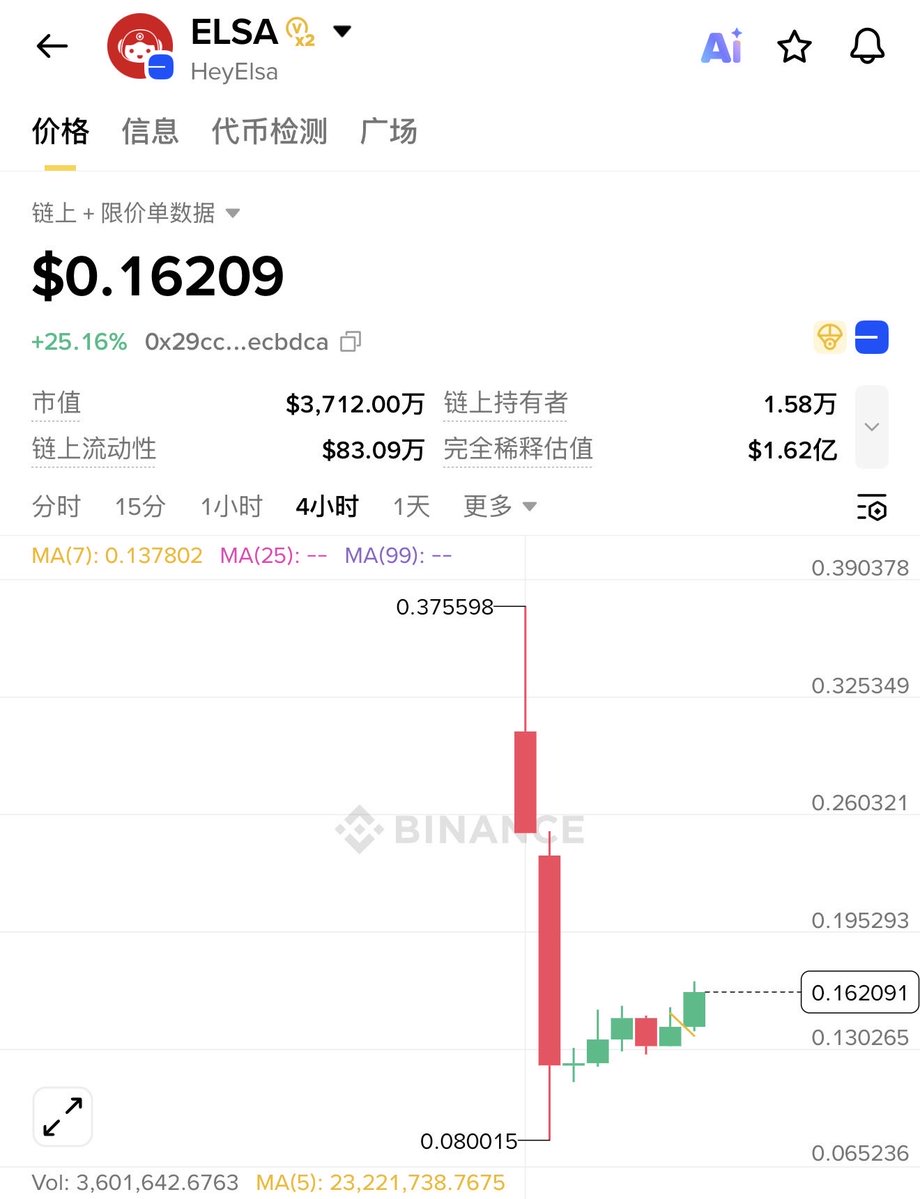Select the 分时 chart interval
Image resolution: width=920 pixels, height=1199 pixels.
(x=56, y=506)
